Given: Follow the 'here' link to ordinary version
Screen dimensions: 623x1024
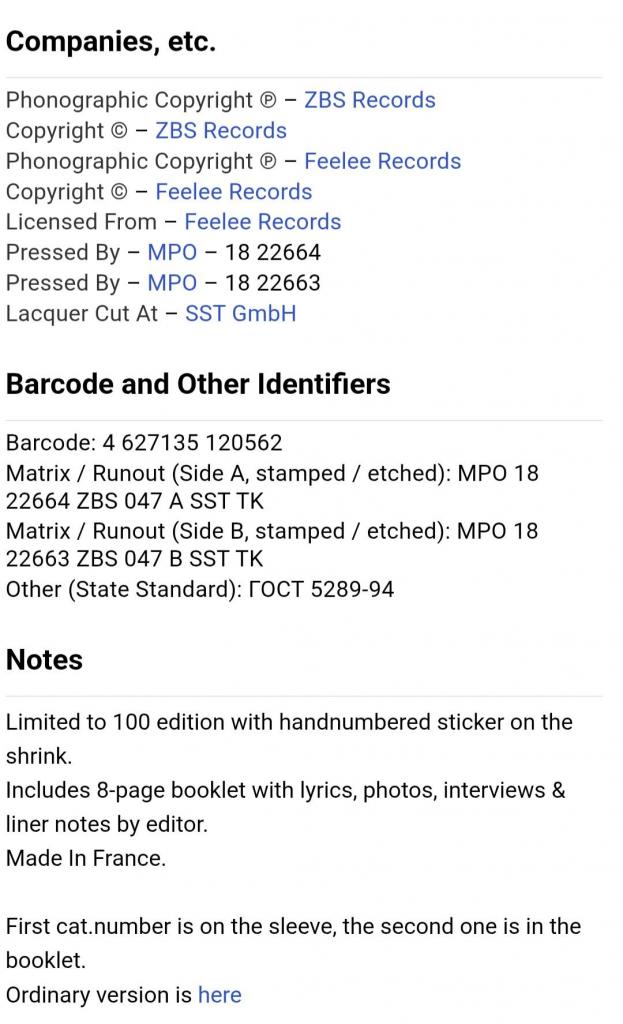Looking at the screenshot, I should [x=219, y=995].
